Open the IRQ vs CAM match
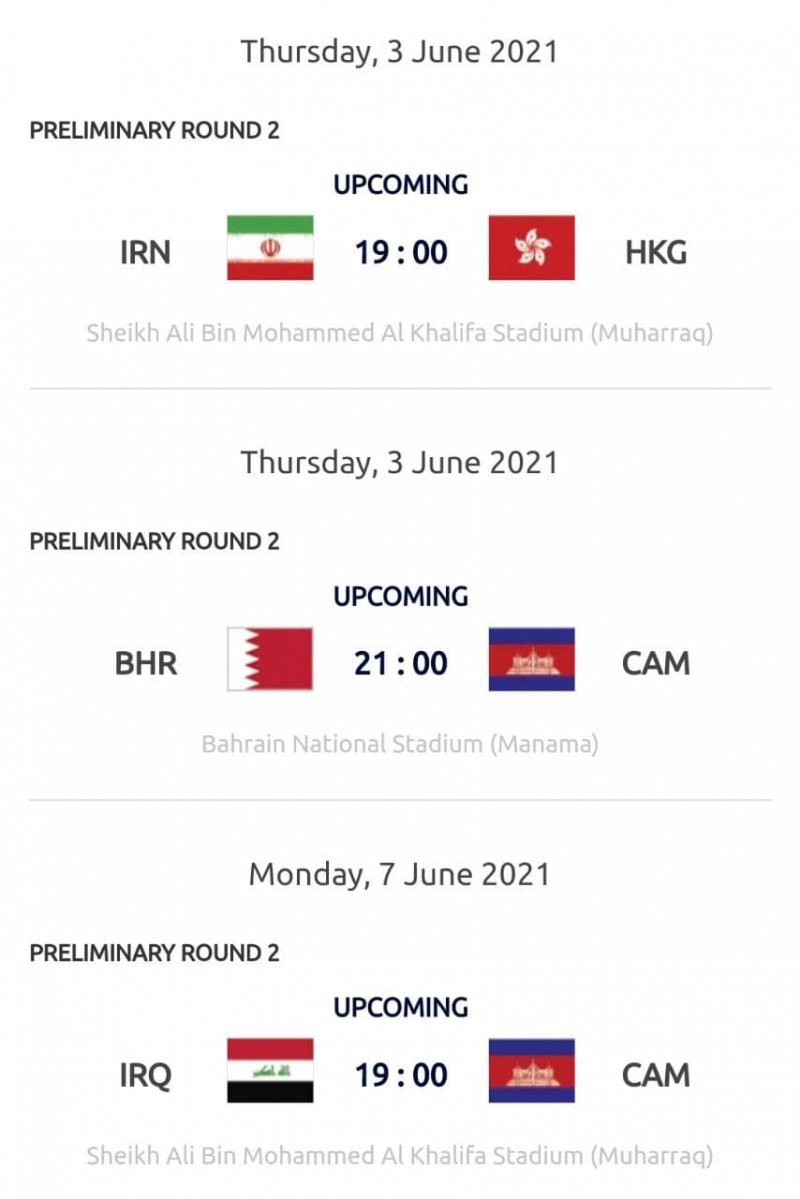Screen dimensions: 800x1199 [x=400, y=1075]
